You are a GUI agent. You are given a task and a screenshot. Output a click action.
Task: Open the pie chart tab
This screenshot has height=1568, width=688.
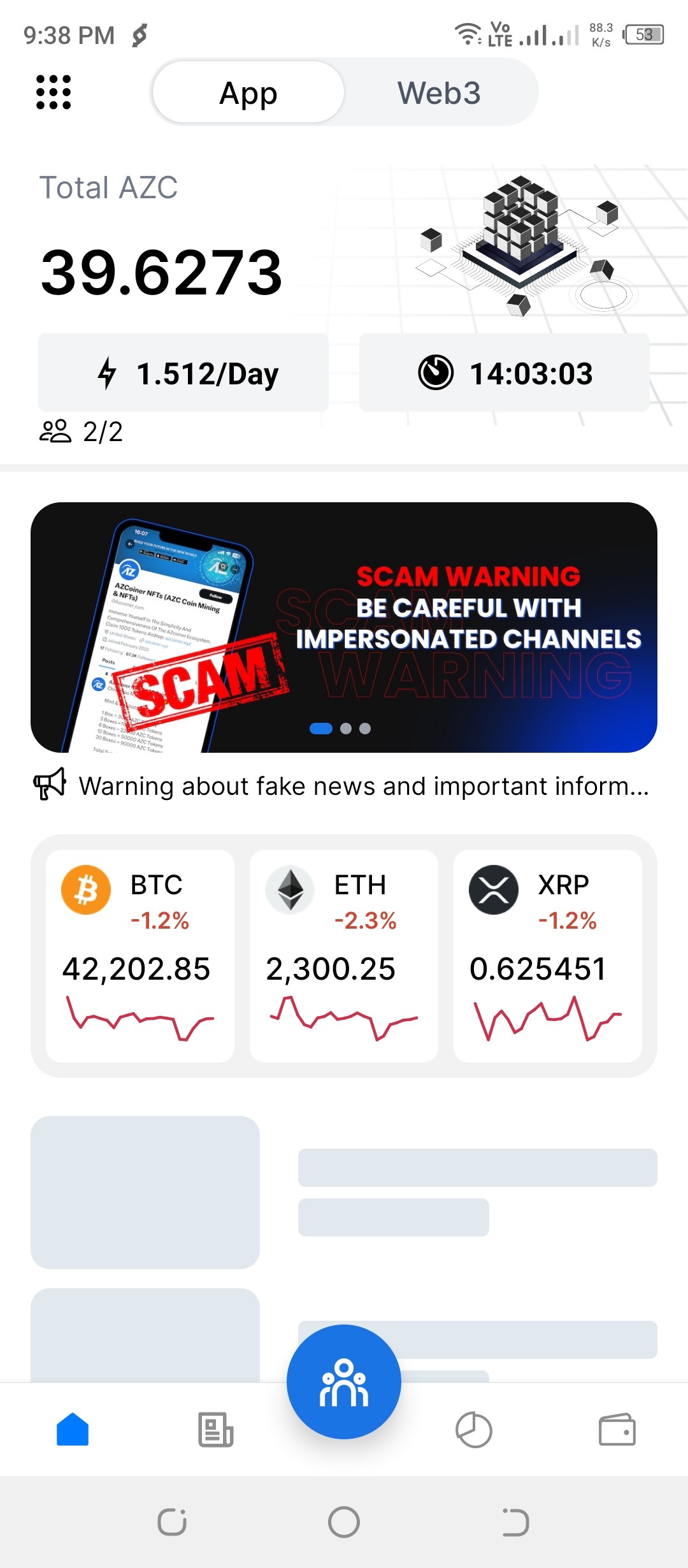[474, 1430]
